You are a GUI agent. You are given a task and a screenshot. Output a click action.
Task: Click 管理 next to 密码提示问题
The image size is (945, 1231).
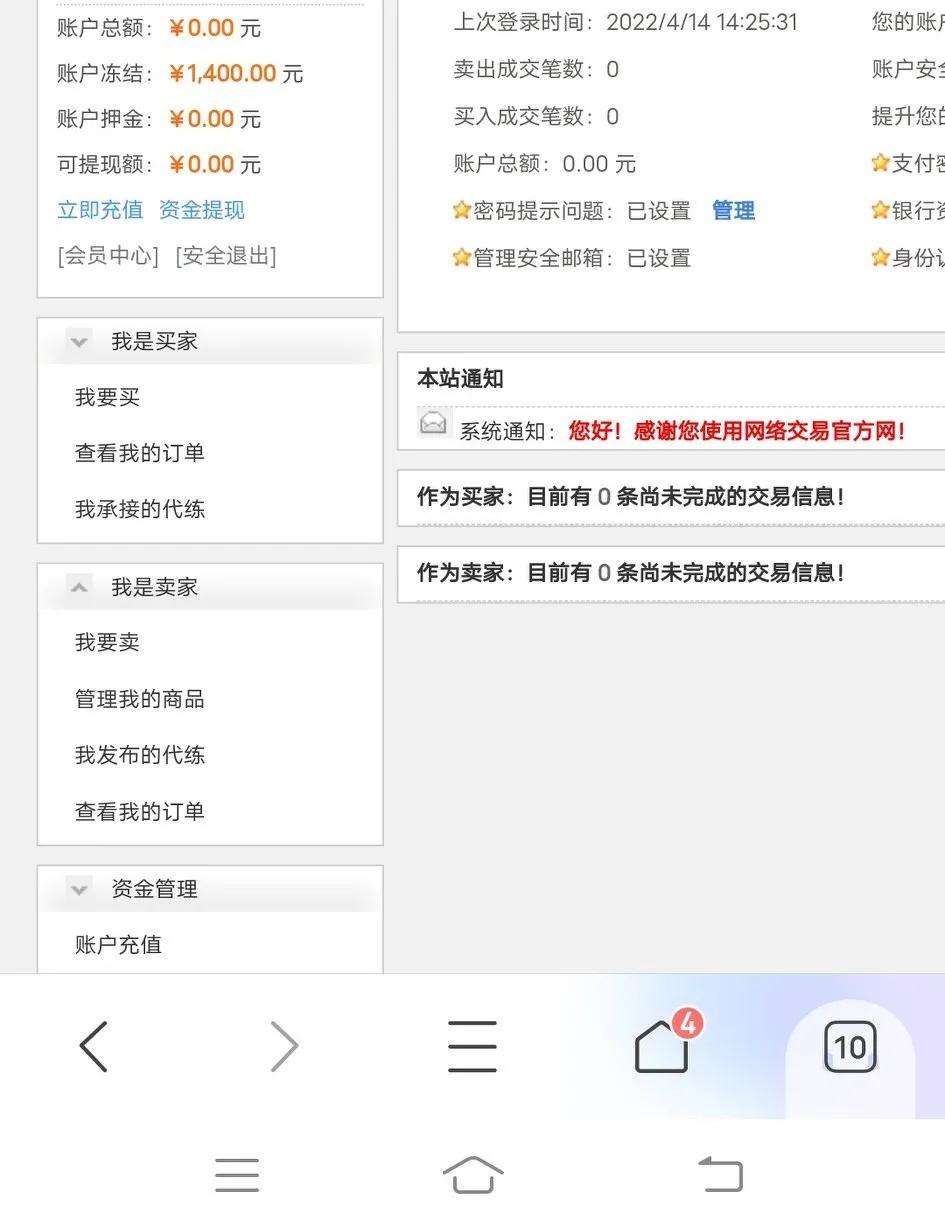coord(733,210)
